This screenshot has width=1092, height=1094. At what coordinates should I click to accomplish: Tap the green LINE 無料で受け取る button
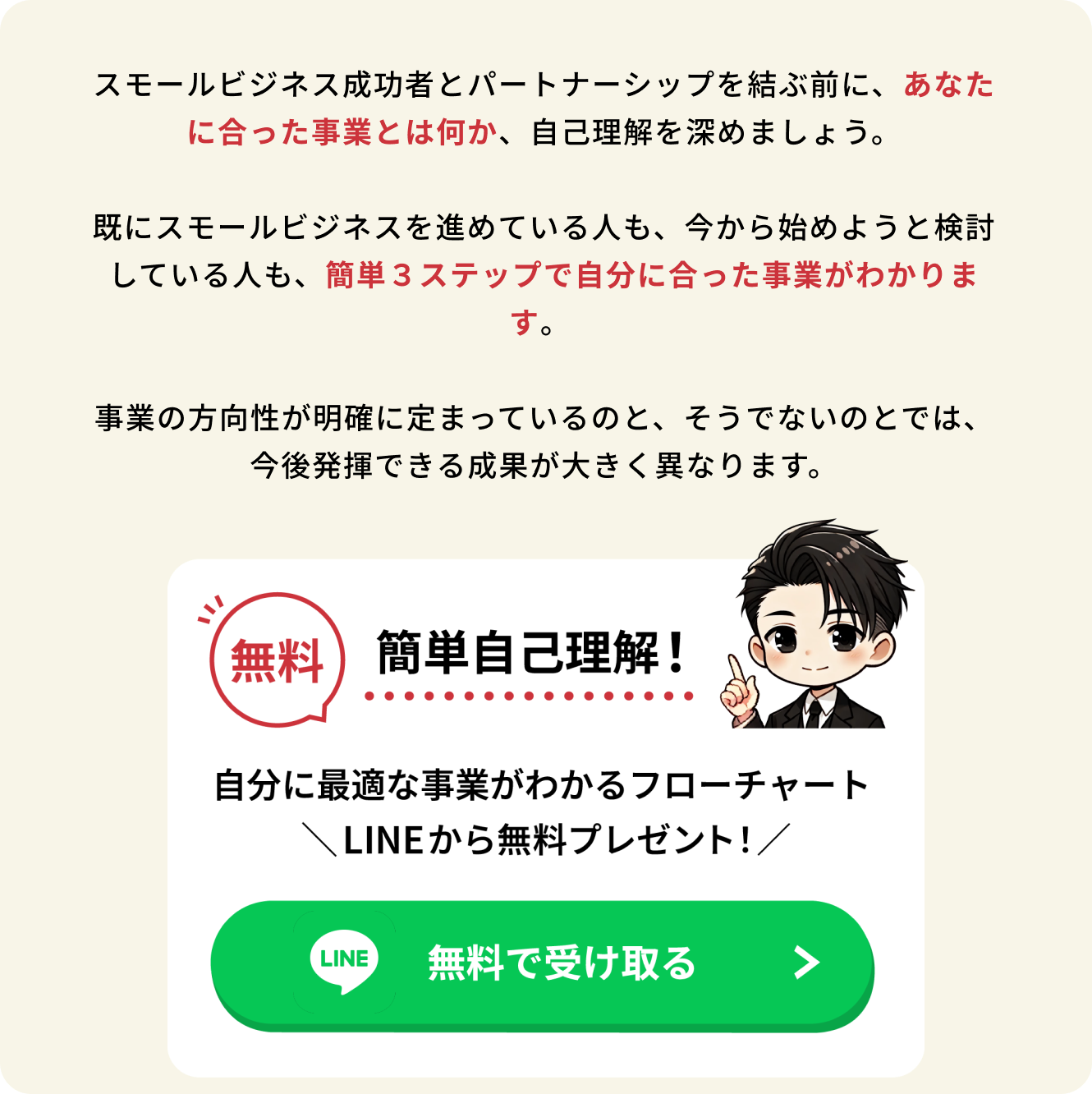(x=542, y=963)
